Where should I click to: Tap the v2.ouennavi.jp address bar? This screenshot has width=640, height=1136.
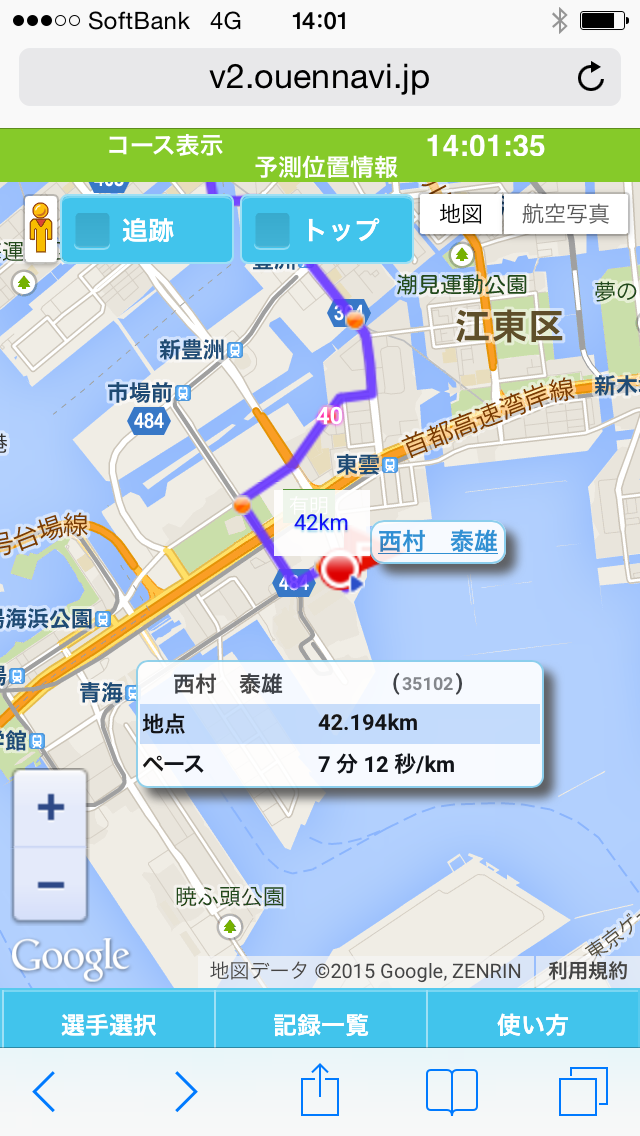[x=320, y=77]
